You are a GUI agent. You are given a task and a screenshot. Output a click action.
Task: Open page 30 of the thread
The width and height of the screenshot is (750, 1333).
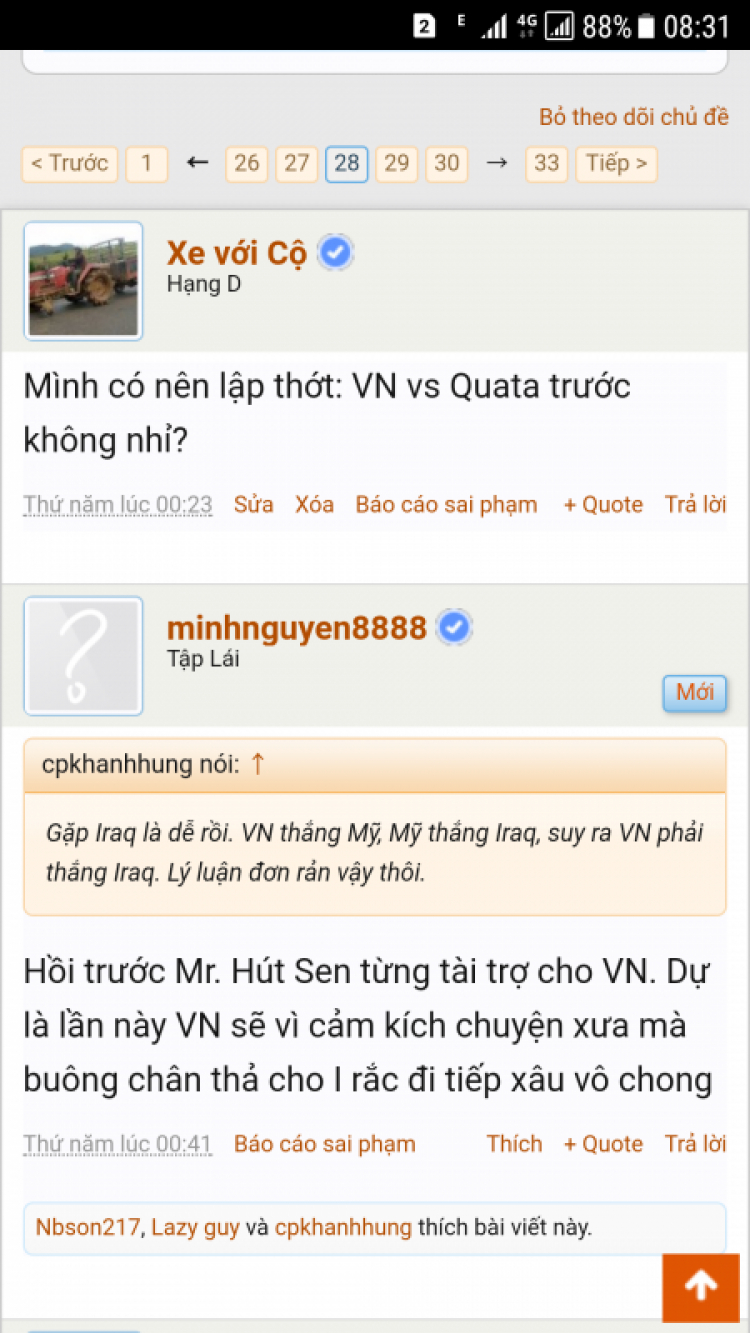[x=446, y=163]
